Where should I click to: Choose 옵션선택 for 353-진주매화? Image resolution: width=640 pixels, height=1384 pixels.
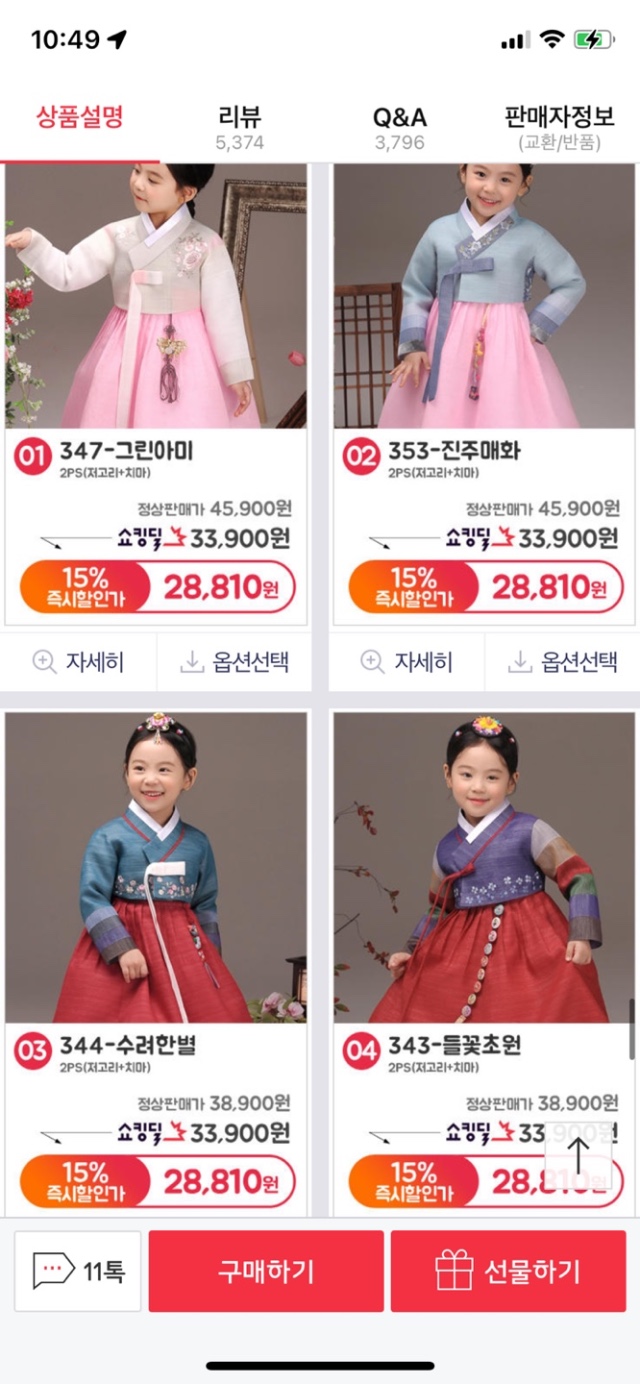tap(563, 661)
